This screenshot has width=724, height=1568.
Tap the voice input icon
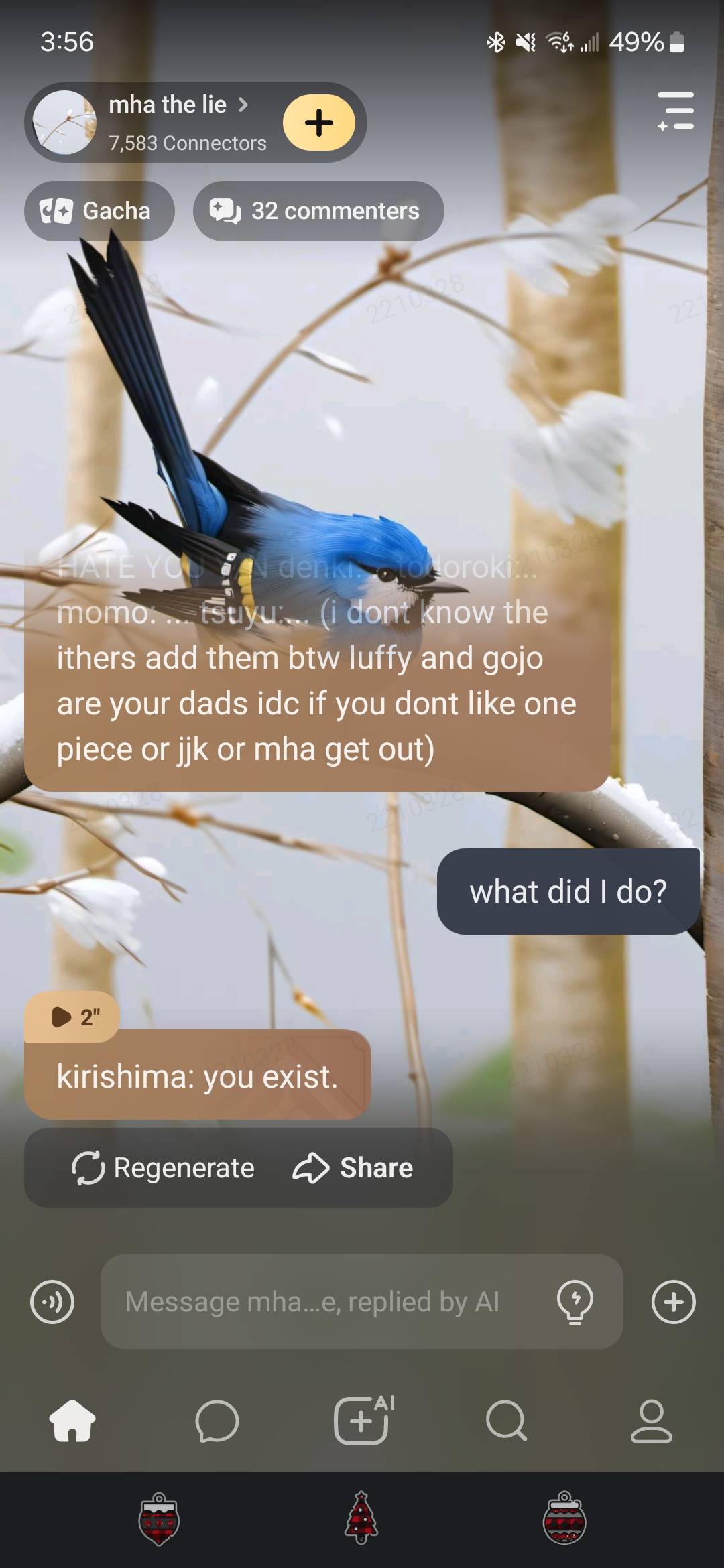[52, 1302]
